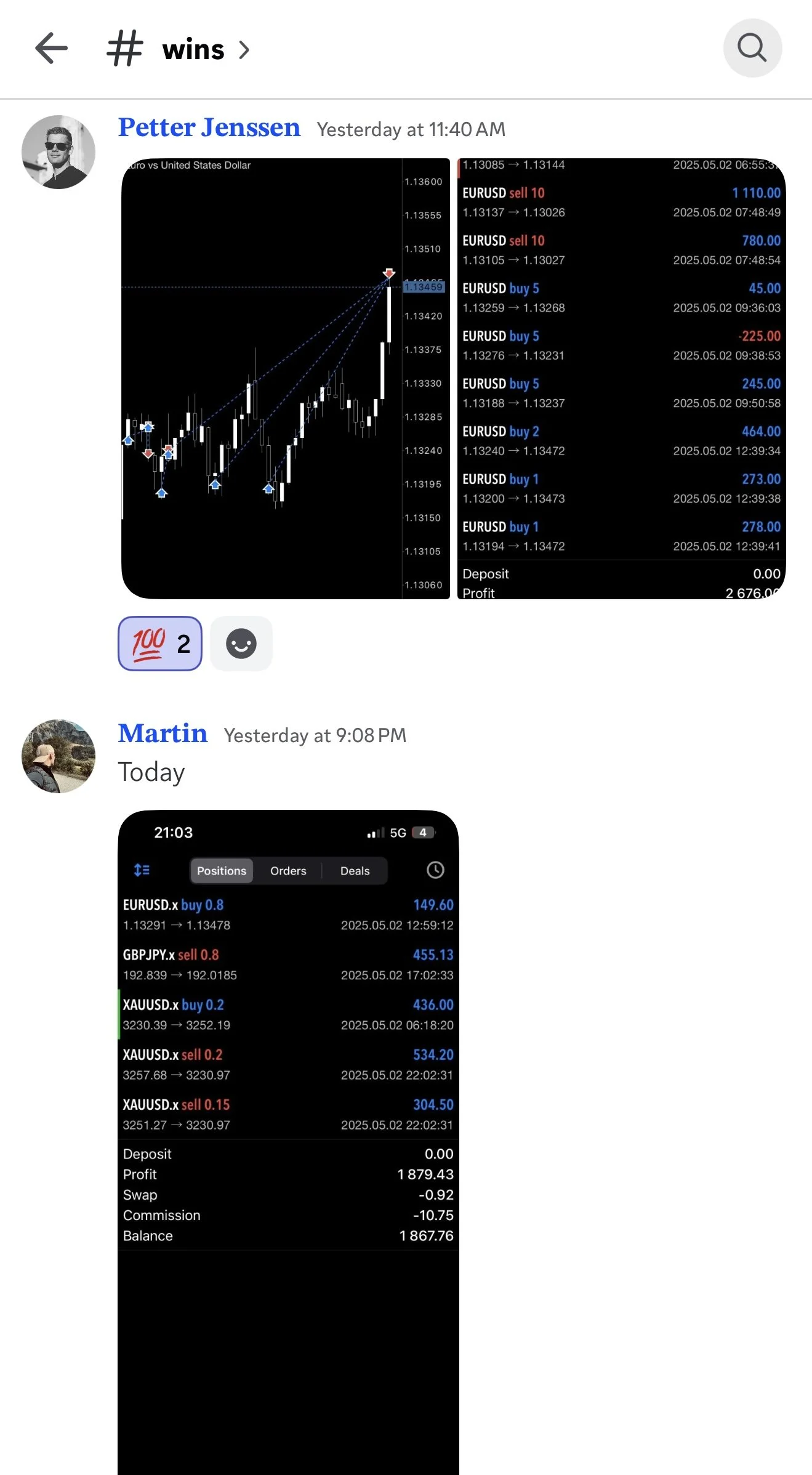Viewport: 812px width, 1475px height.
Task: Open Martin's trading positions screenshot
Action: 288,1139
